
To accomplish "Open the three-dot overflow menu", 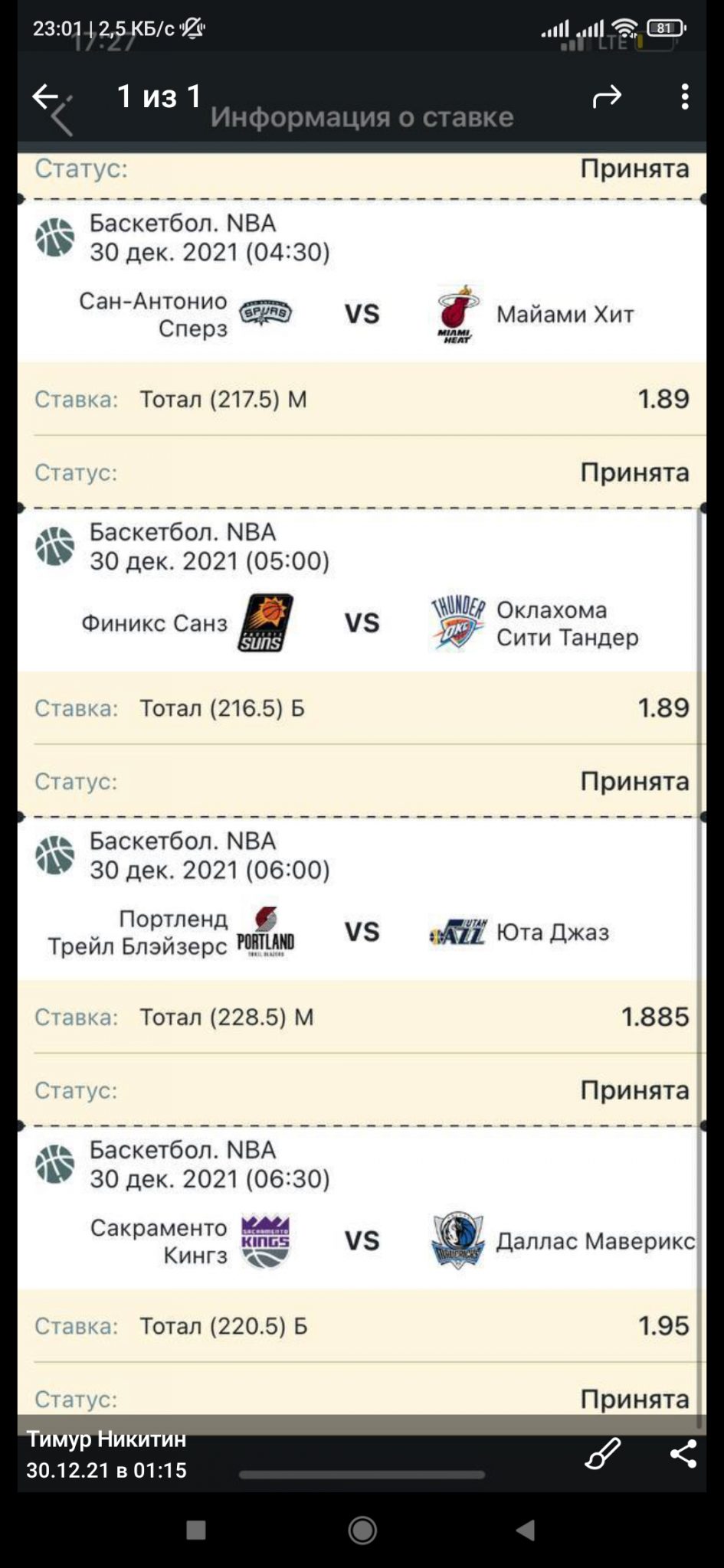I will (685, 96).
